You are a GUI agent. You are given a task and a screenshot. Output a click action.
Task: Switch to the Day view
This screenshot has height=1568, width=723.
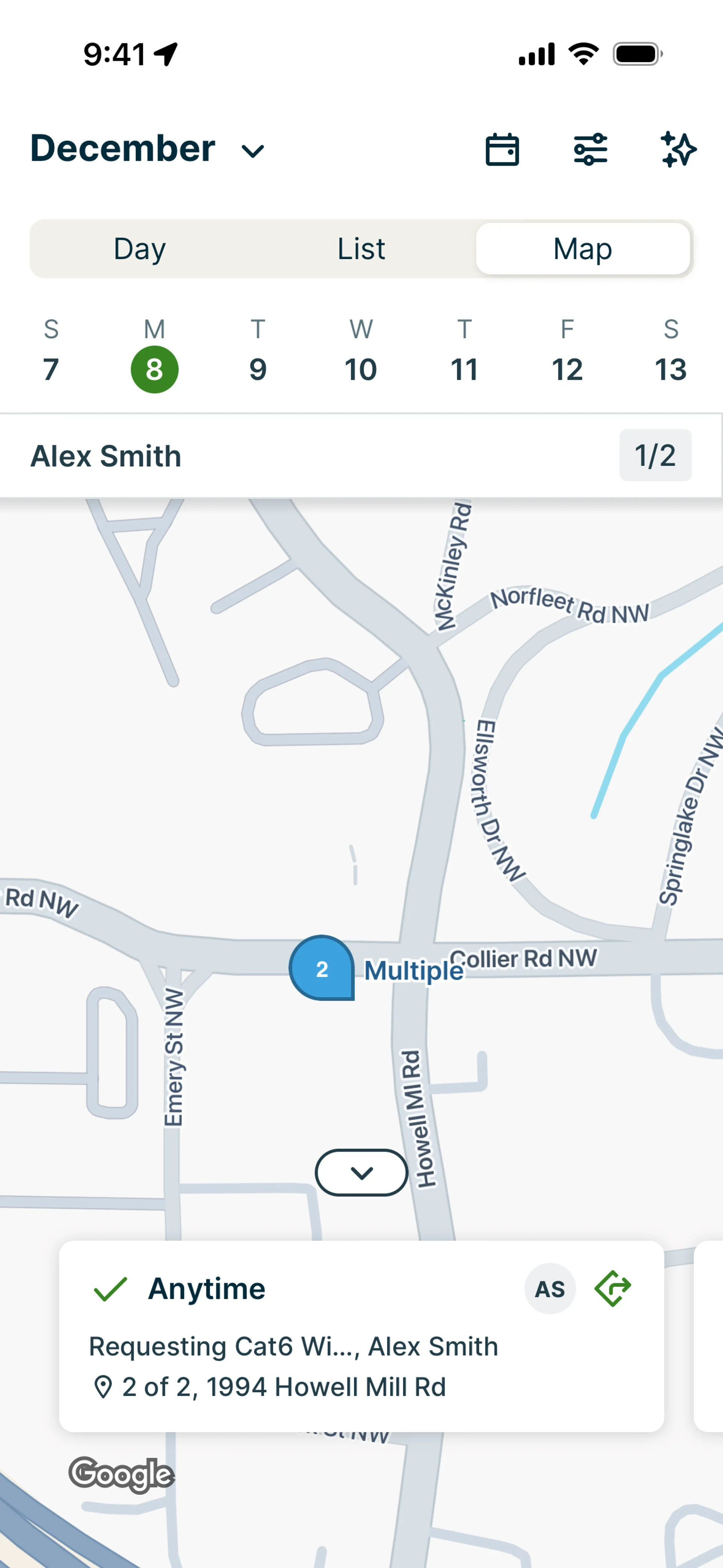(x=140, y=249)
